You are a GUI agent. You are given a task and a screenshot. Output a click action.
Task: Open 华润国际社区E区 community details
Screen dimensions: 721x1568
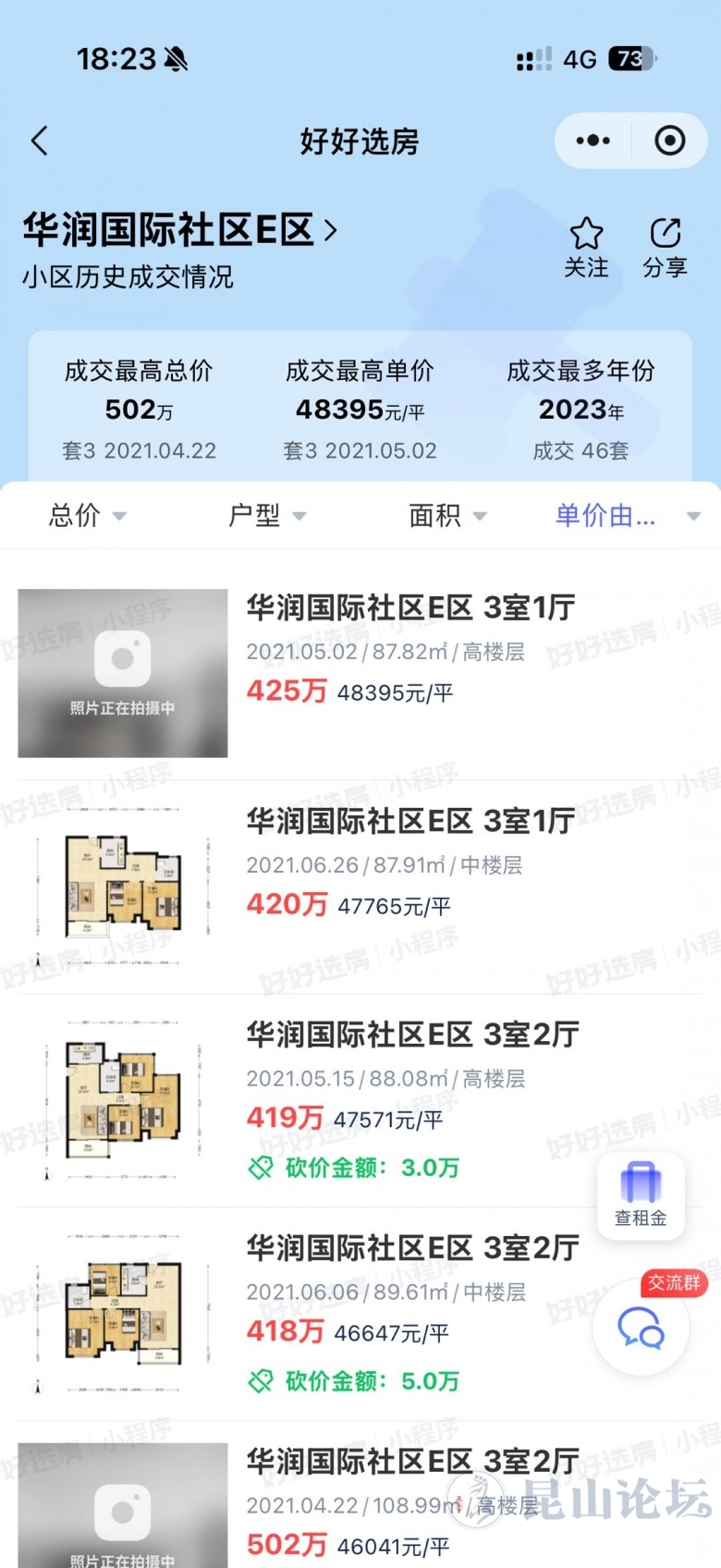[x=180, y=229]
